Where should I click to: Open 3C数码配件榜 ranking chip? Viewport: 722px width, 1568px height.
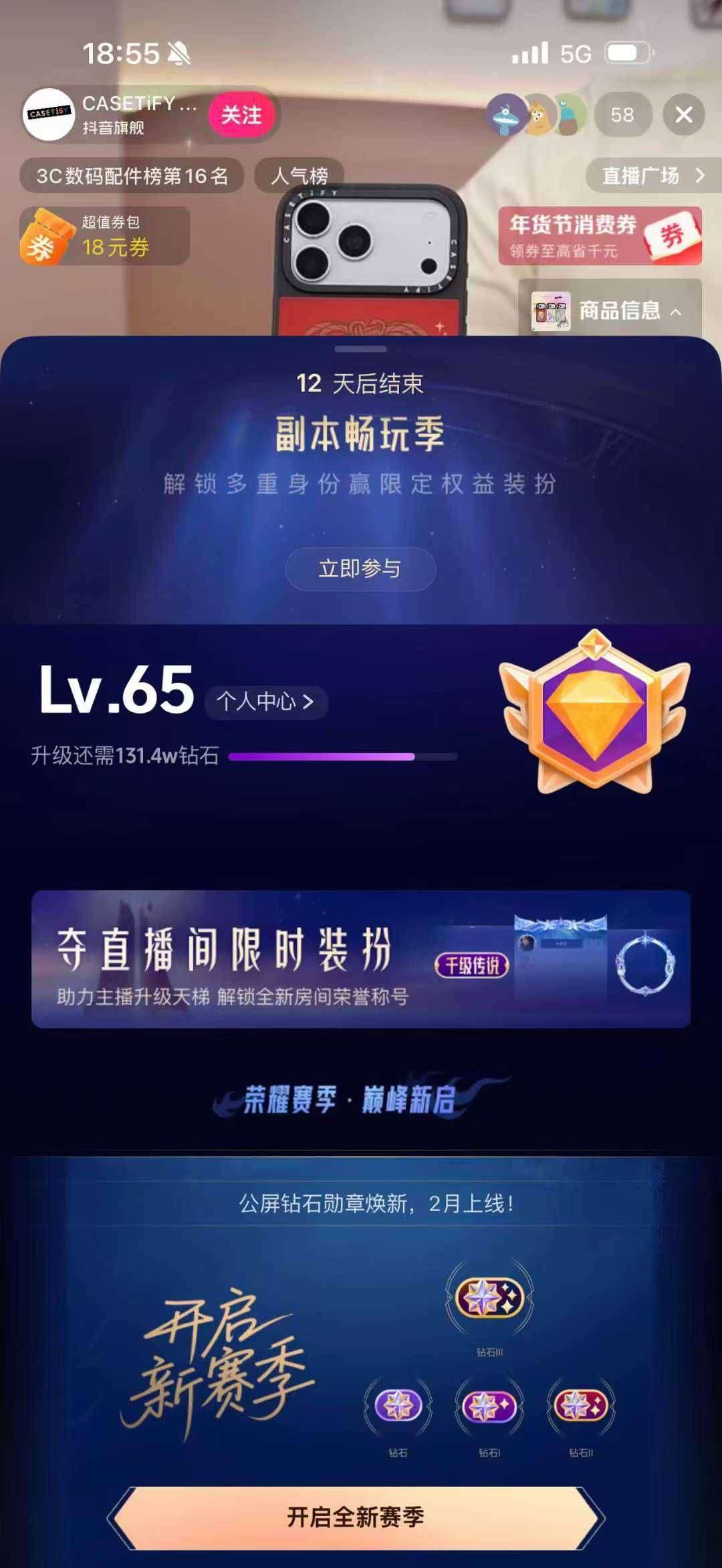132,176
